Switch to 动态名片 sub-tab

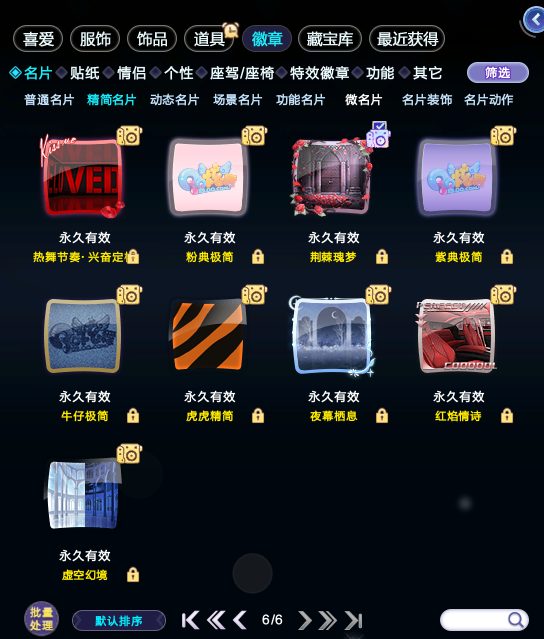(174, 100)
